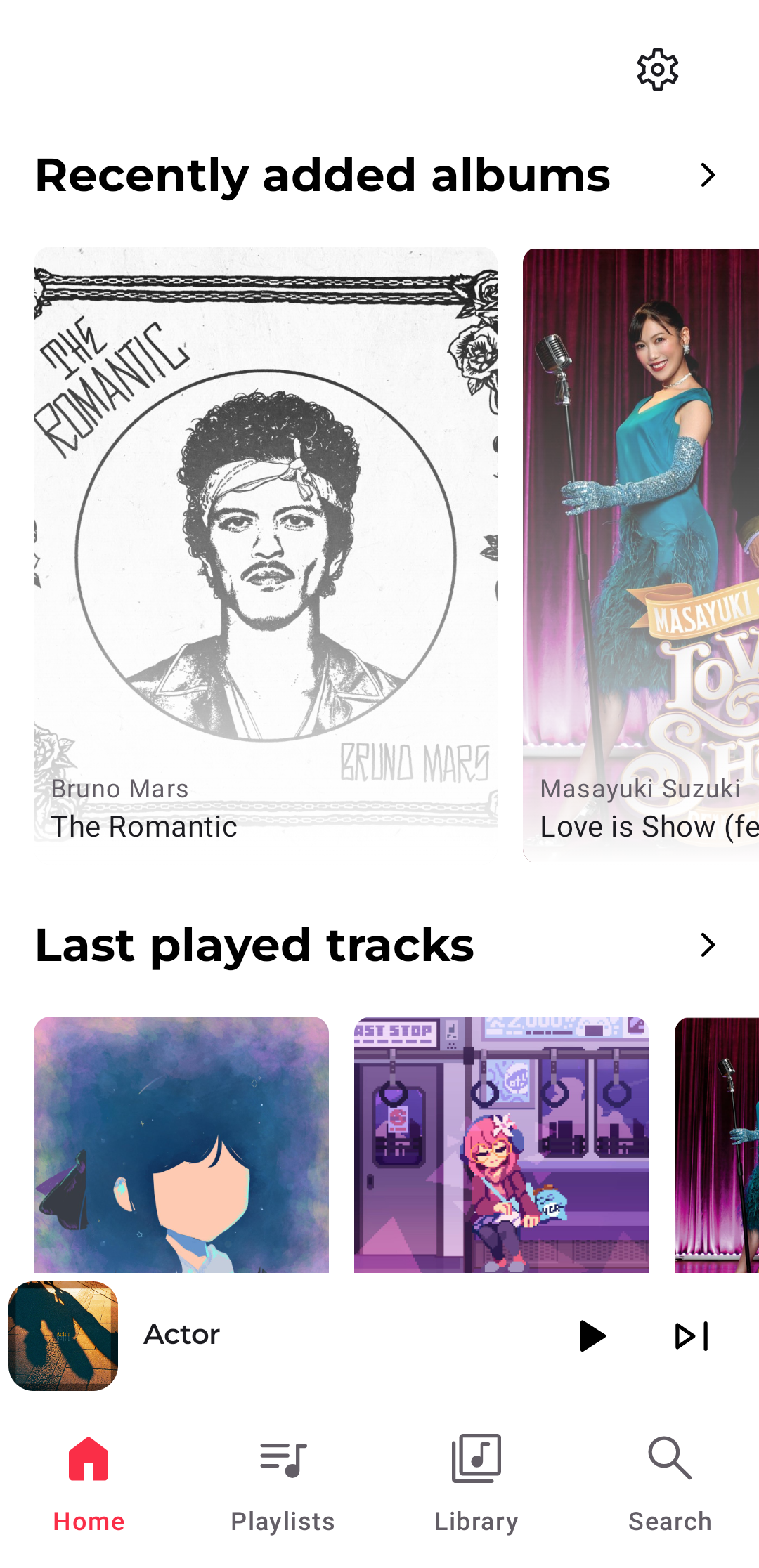Skip to the next track
This screenshot has width=759, height=1568.
tap(692, 1335)
